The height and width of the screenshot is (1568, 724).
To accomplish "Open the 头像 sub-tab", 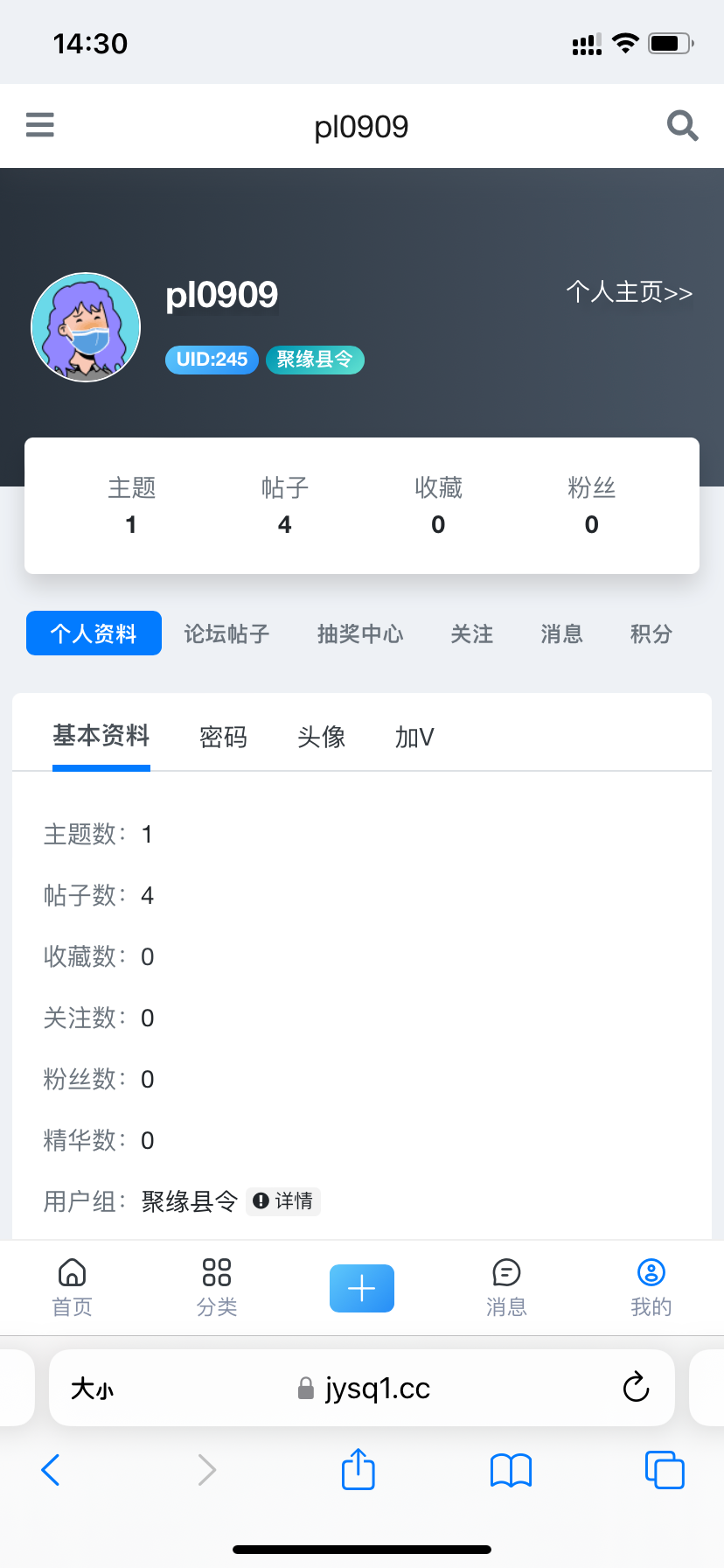I will click(321, 737).
